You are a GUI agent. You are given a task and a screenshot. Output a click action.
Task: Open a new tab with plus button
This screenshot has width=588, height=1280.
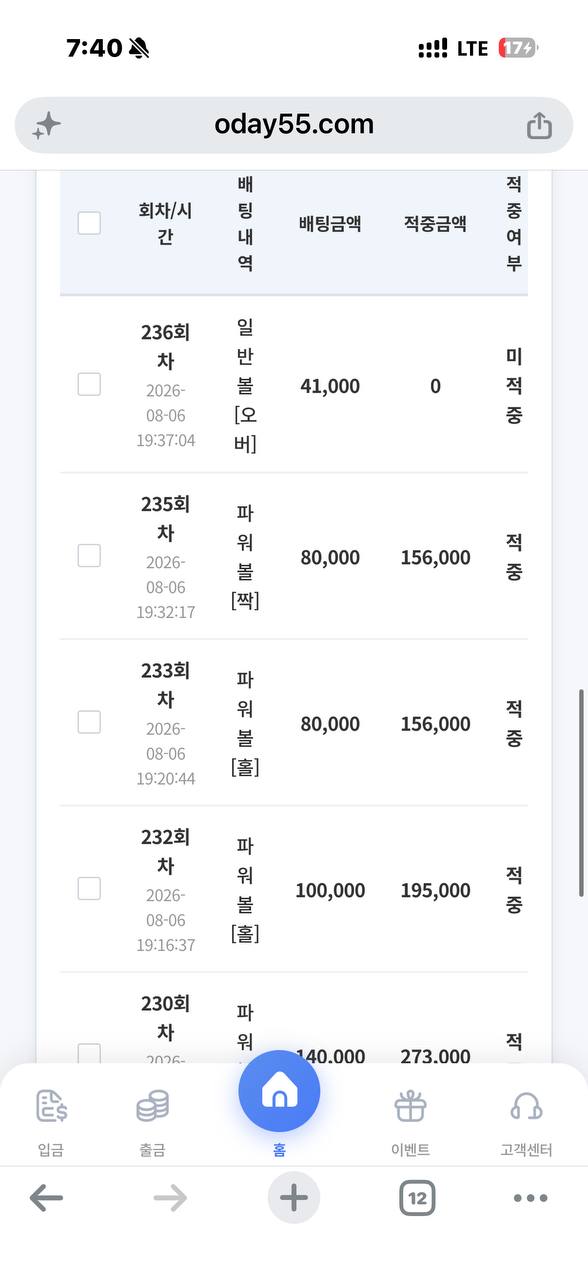[x=293, y=1198]
